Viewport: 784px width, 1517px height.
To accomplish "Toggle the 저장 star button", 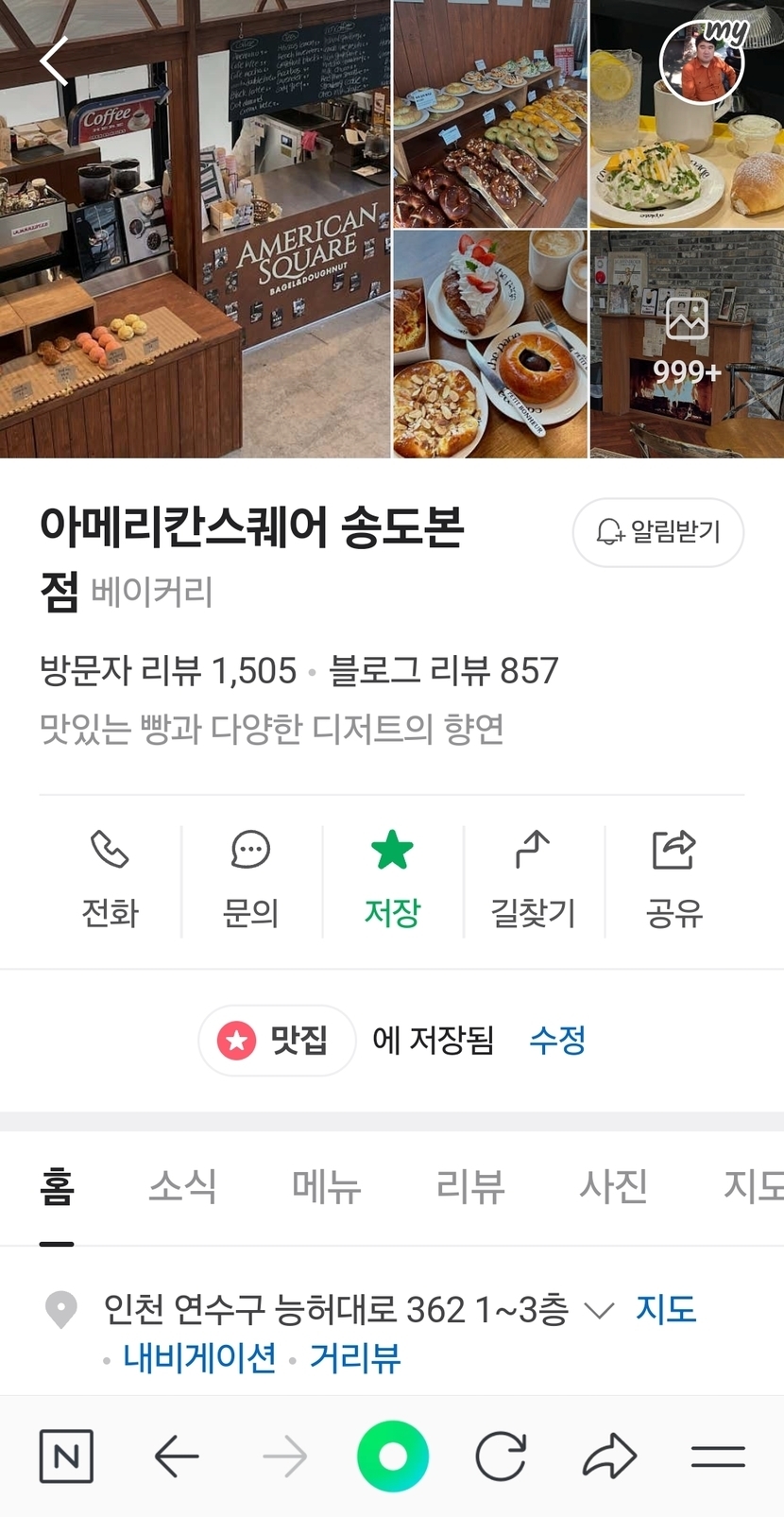I will [392, 880].
